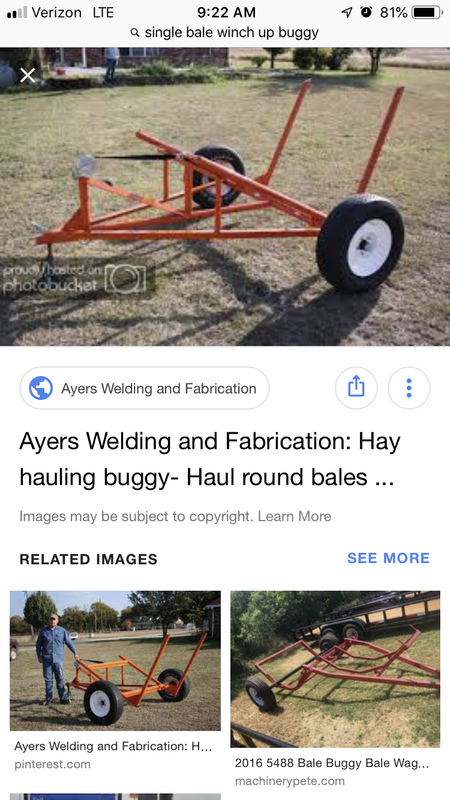Close the image viewer

pyautogui.click(x=28, y=76)
